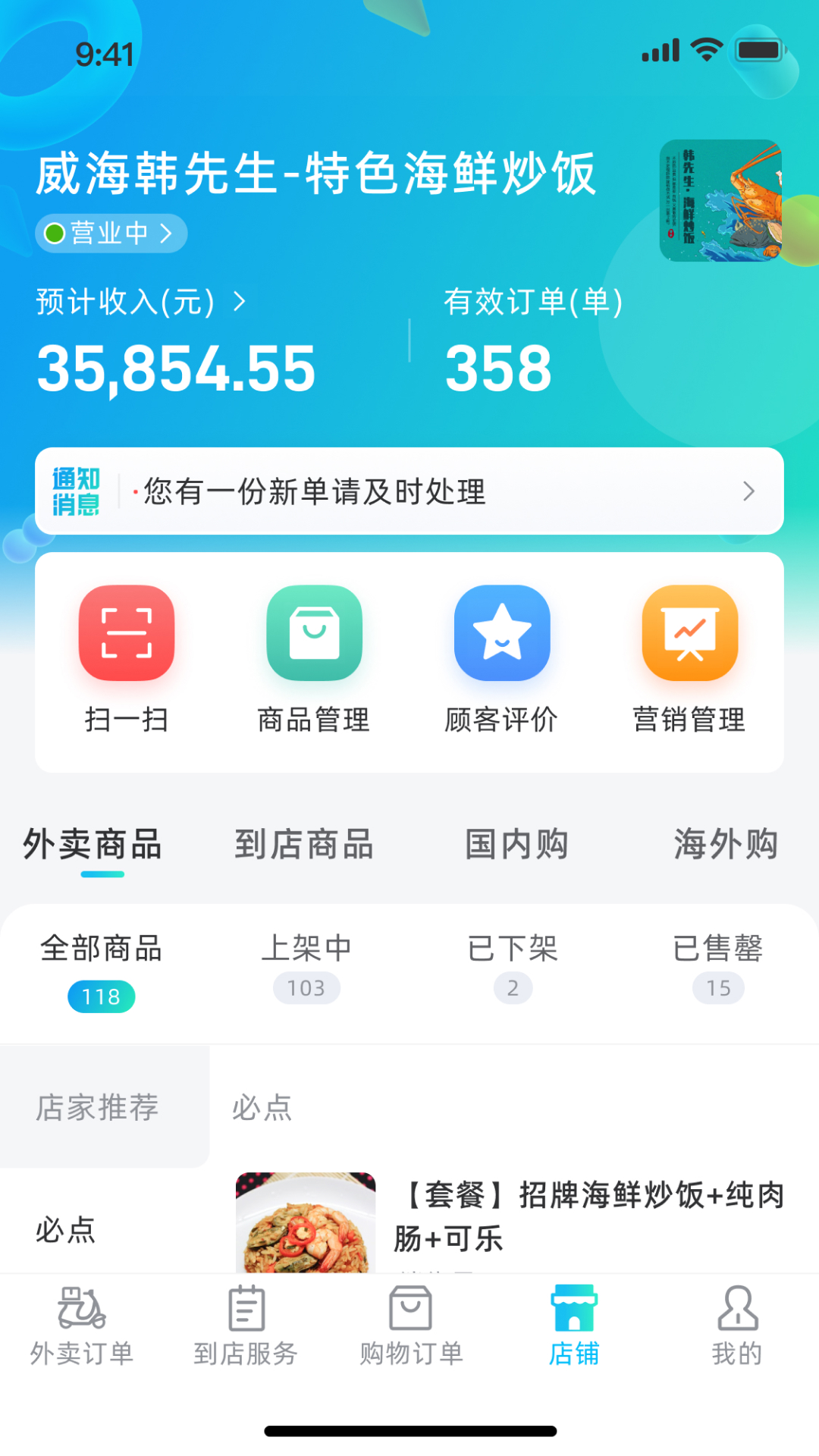The width and height of the screenshot is (819, 1456).
Task: Select the 店家推荐 category
Action: coord(98,1107)
